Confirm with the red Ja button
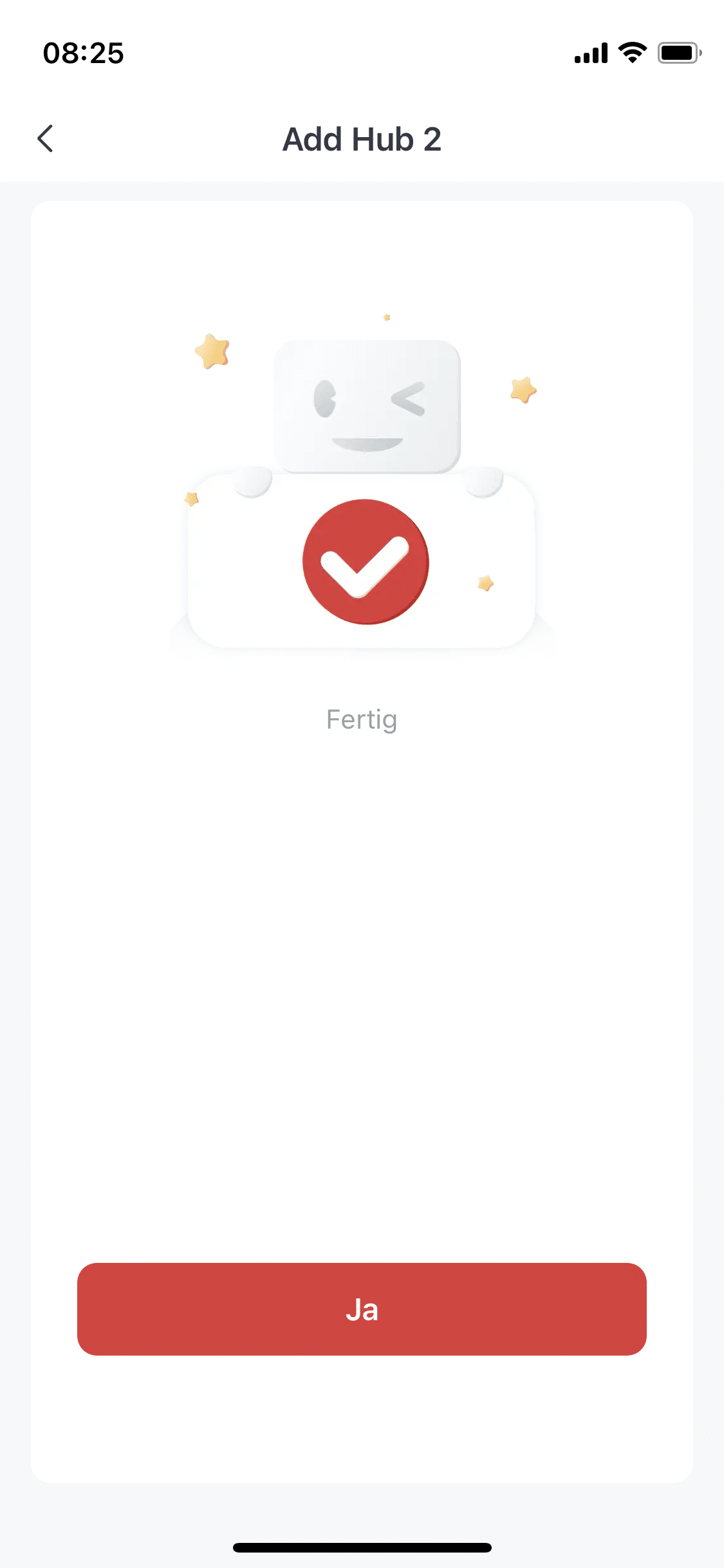724x1568 pixels. (x=362, y=1309)
